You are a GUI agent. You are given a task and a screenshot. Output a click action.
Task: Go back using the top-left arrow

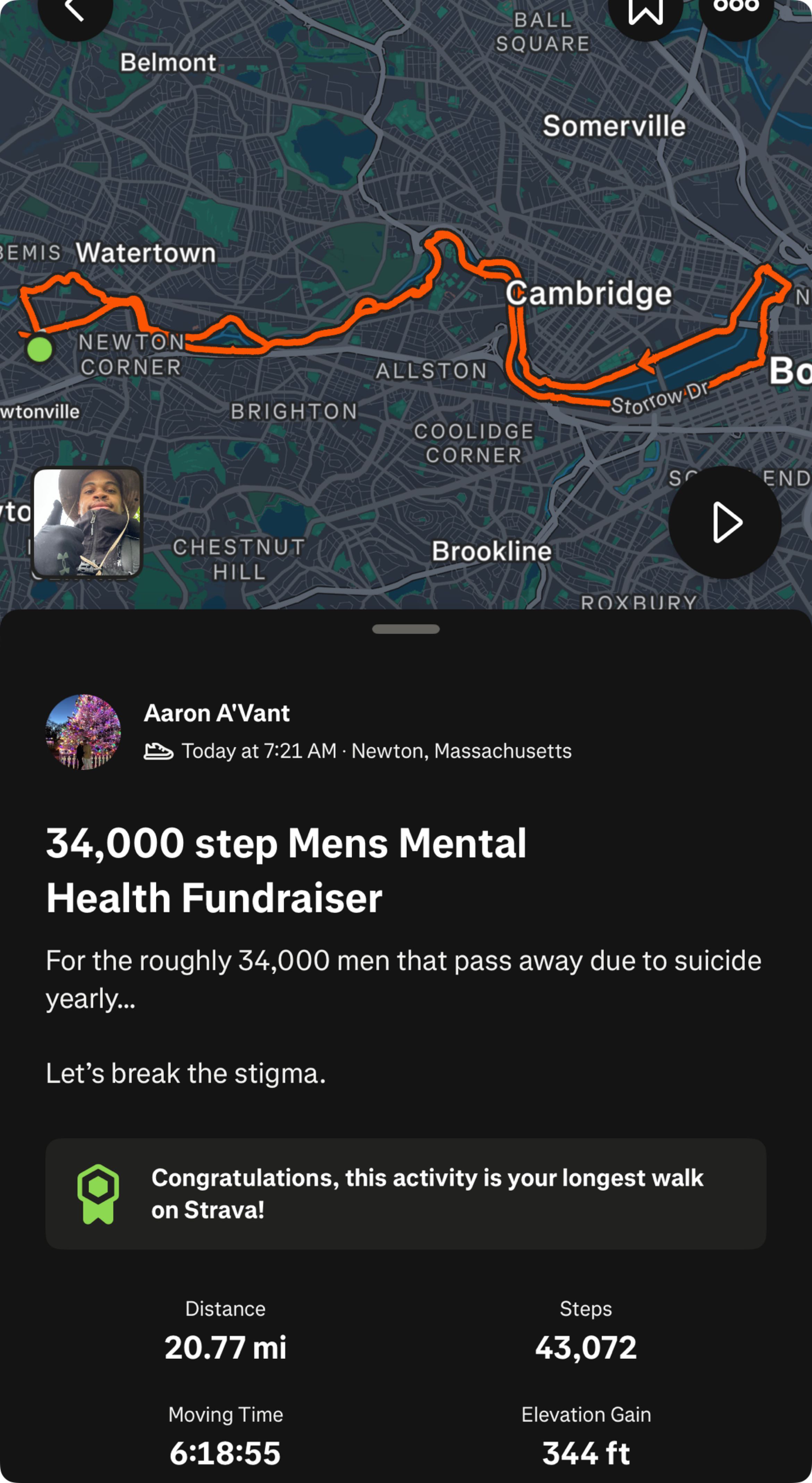tap(75, 11)
